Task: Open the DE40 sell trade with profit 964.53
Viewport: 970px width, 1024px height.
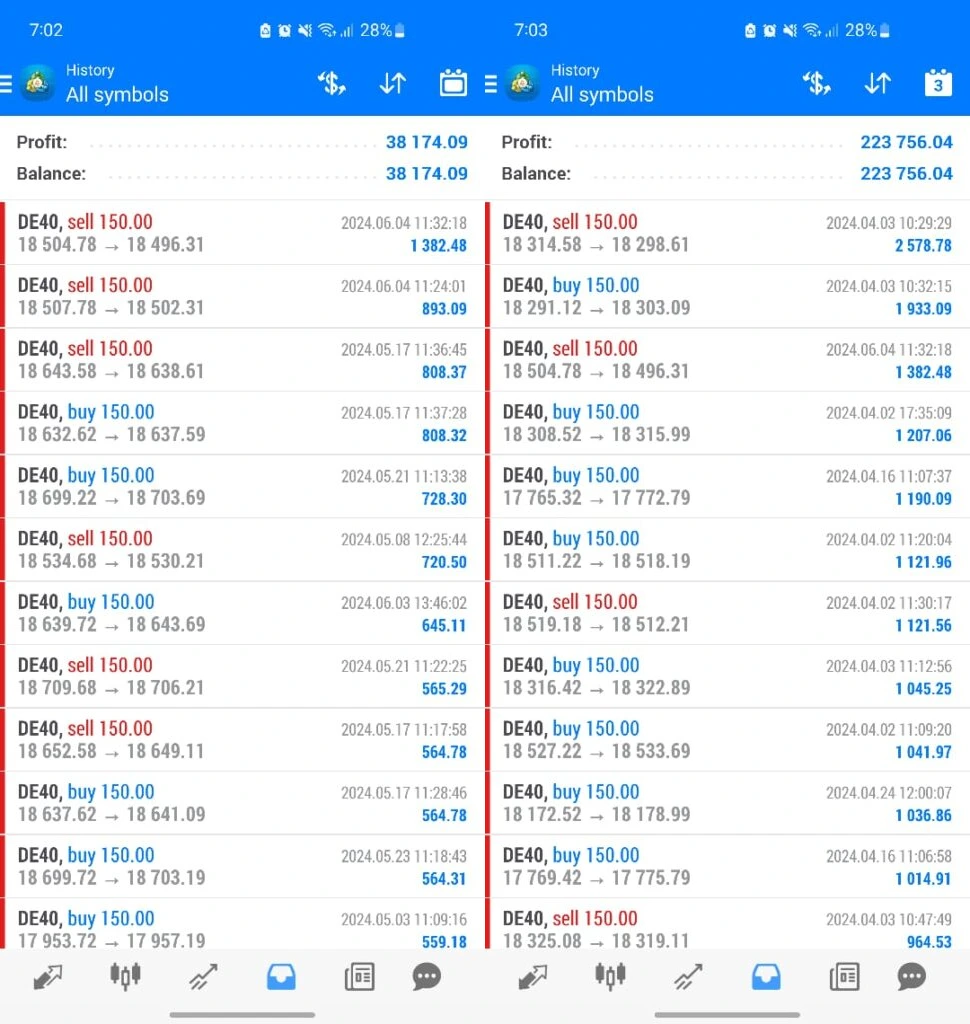Action: [727, 928]
